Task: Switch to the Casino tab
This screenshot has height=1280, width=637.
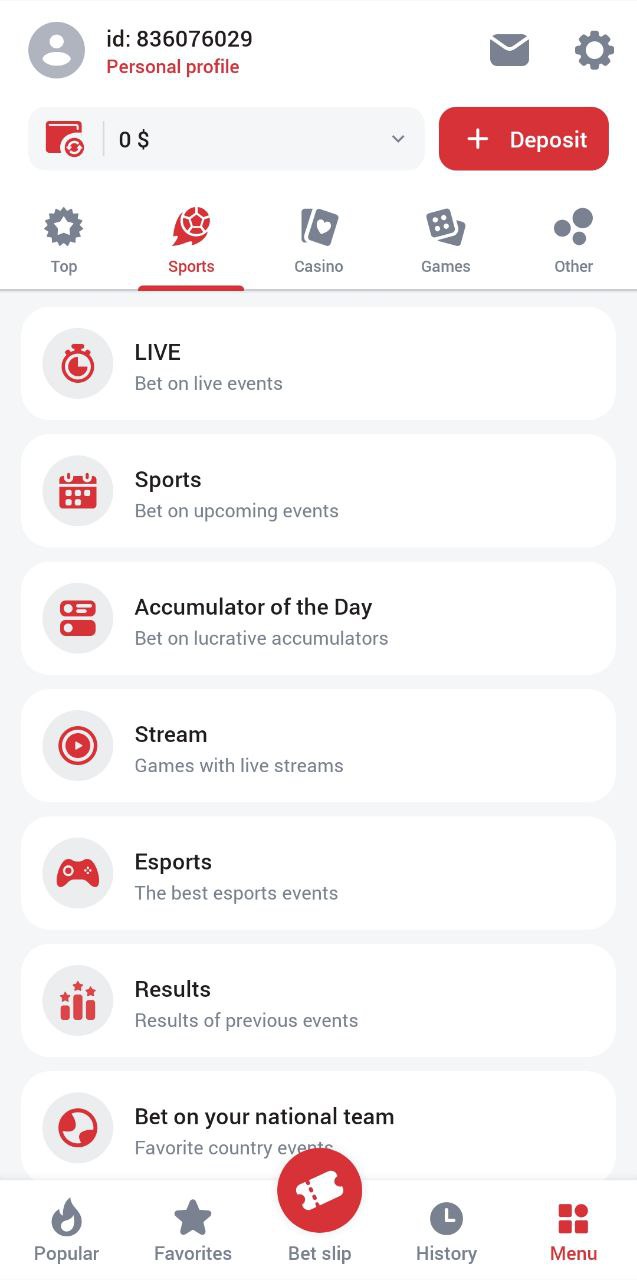Action: pos(319,241)
